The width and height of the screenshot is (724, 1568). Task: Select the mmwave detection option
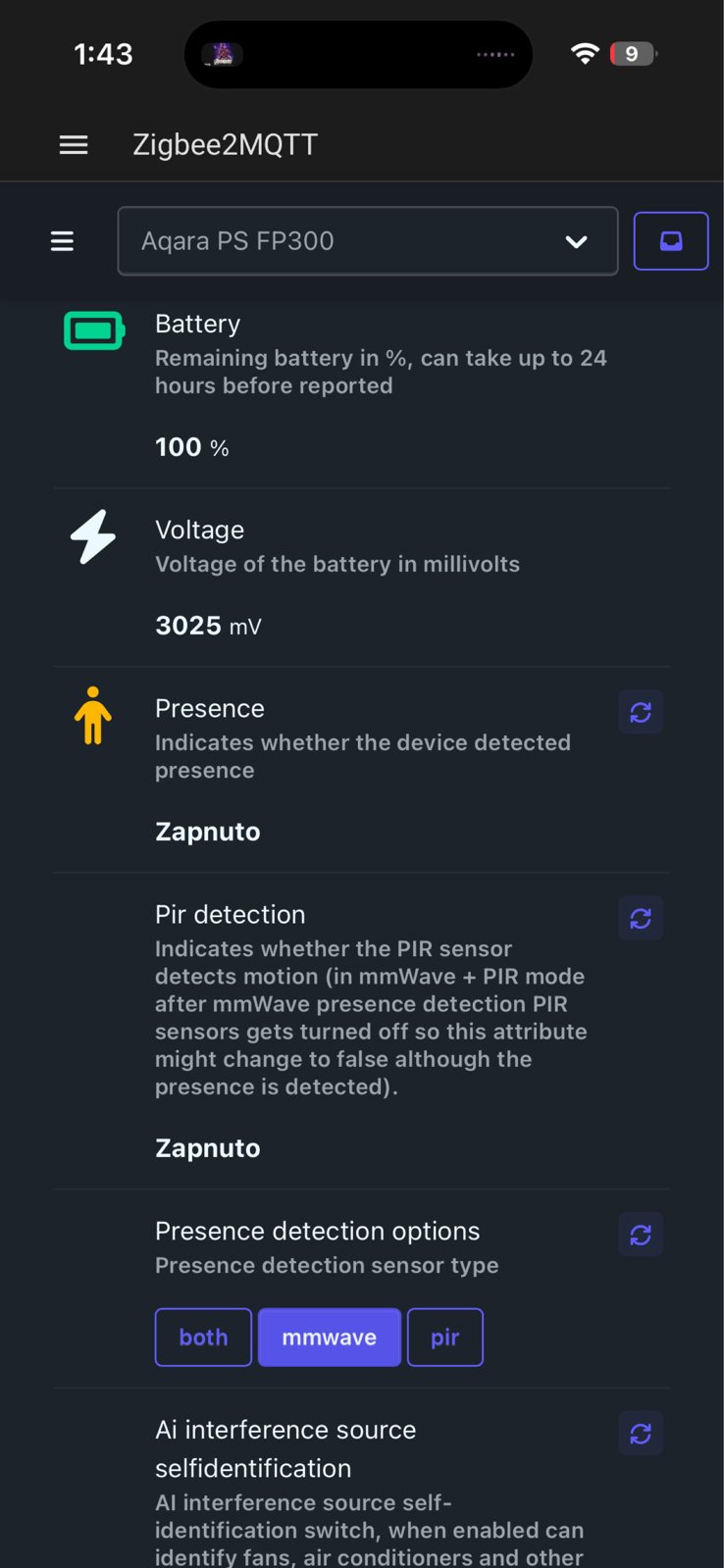330,1338
